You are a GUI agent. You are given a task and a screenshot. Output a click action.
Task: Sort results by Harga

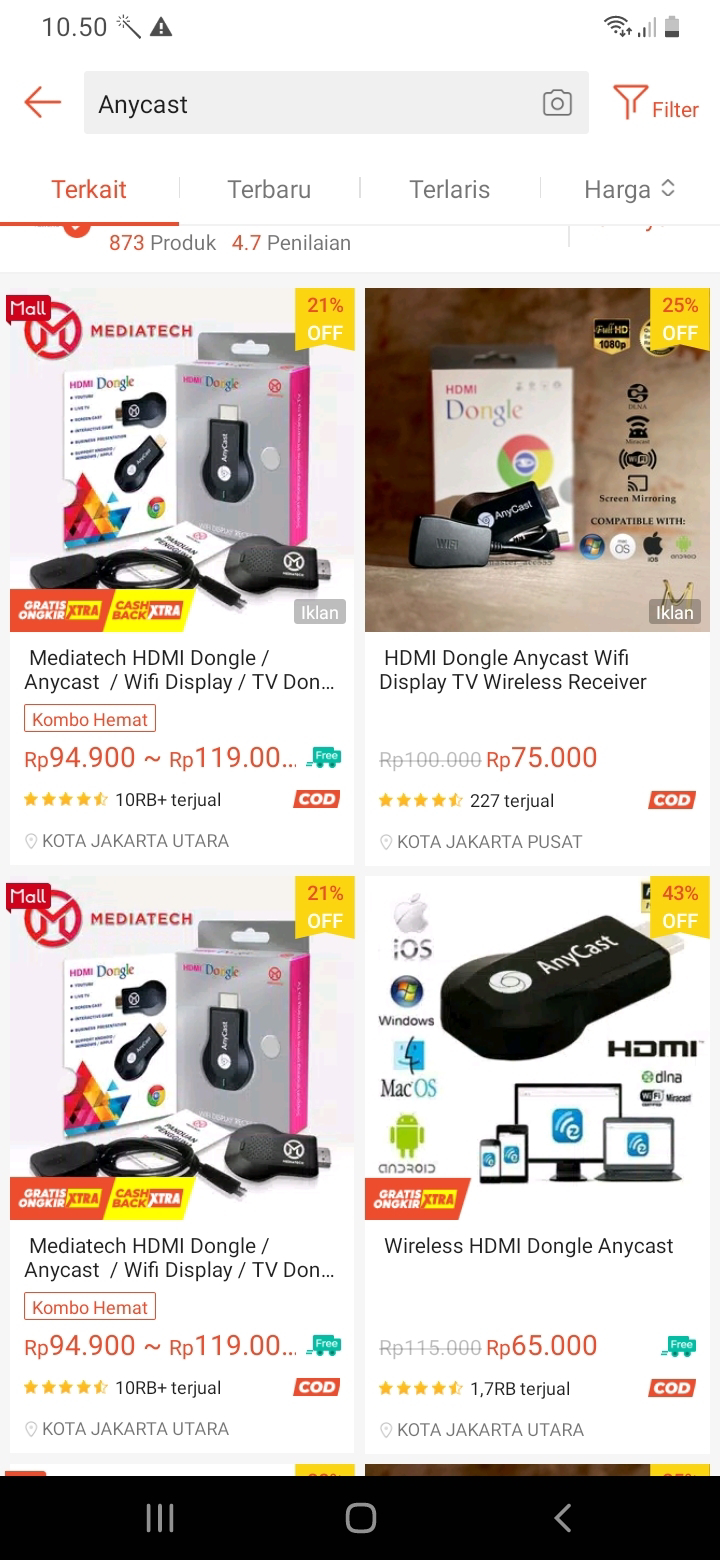(629, 189)
